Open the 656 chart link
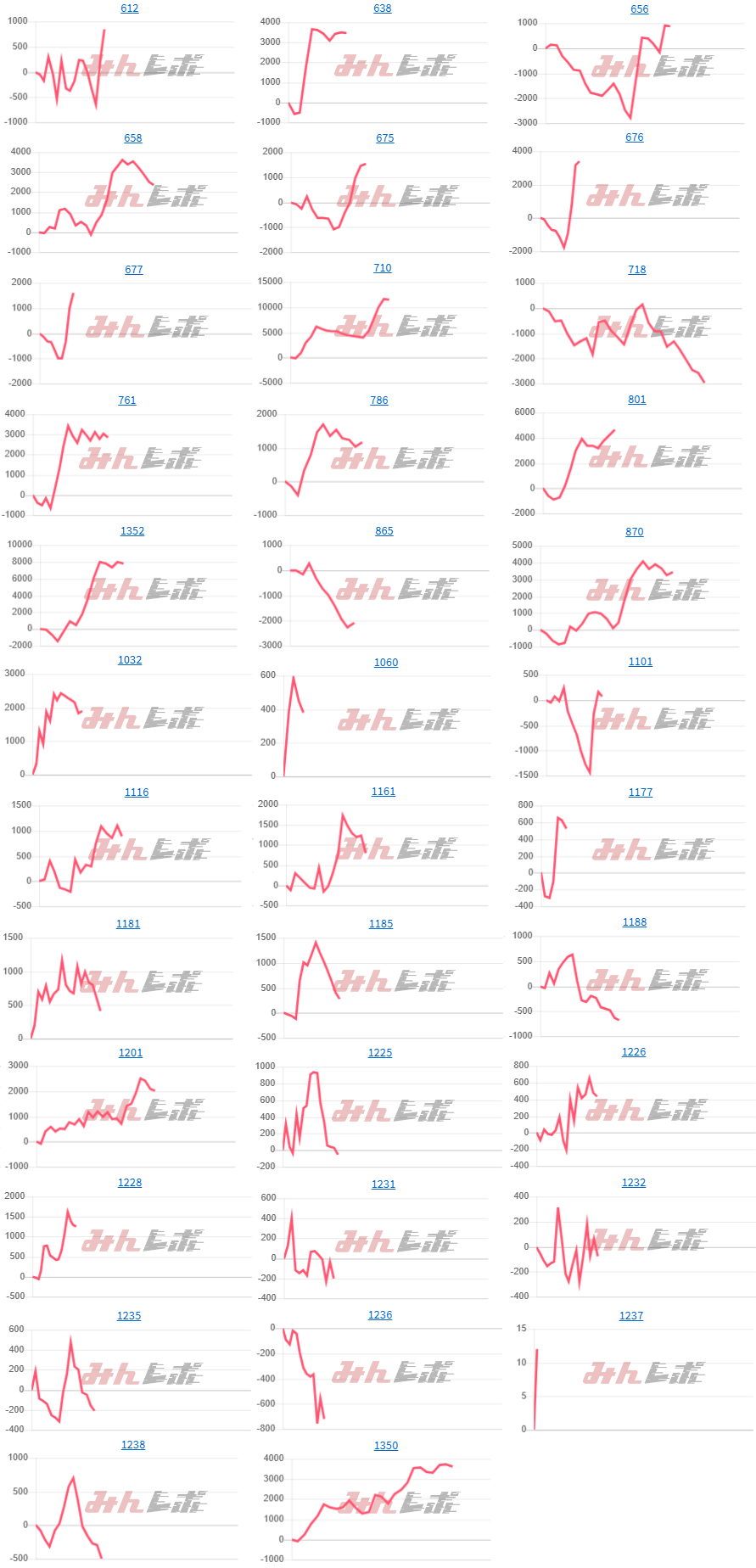Screen dimensions: 756x1568 pyautogui.click(x=640, y=9)
